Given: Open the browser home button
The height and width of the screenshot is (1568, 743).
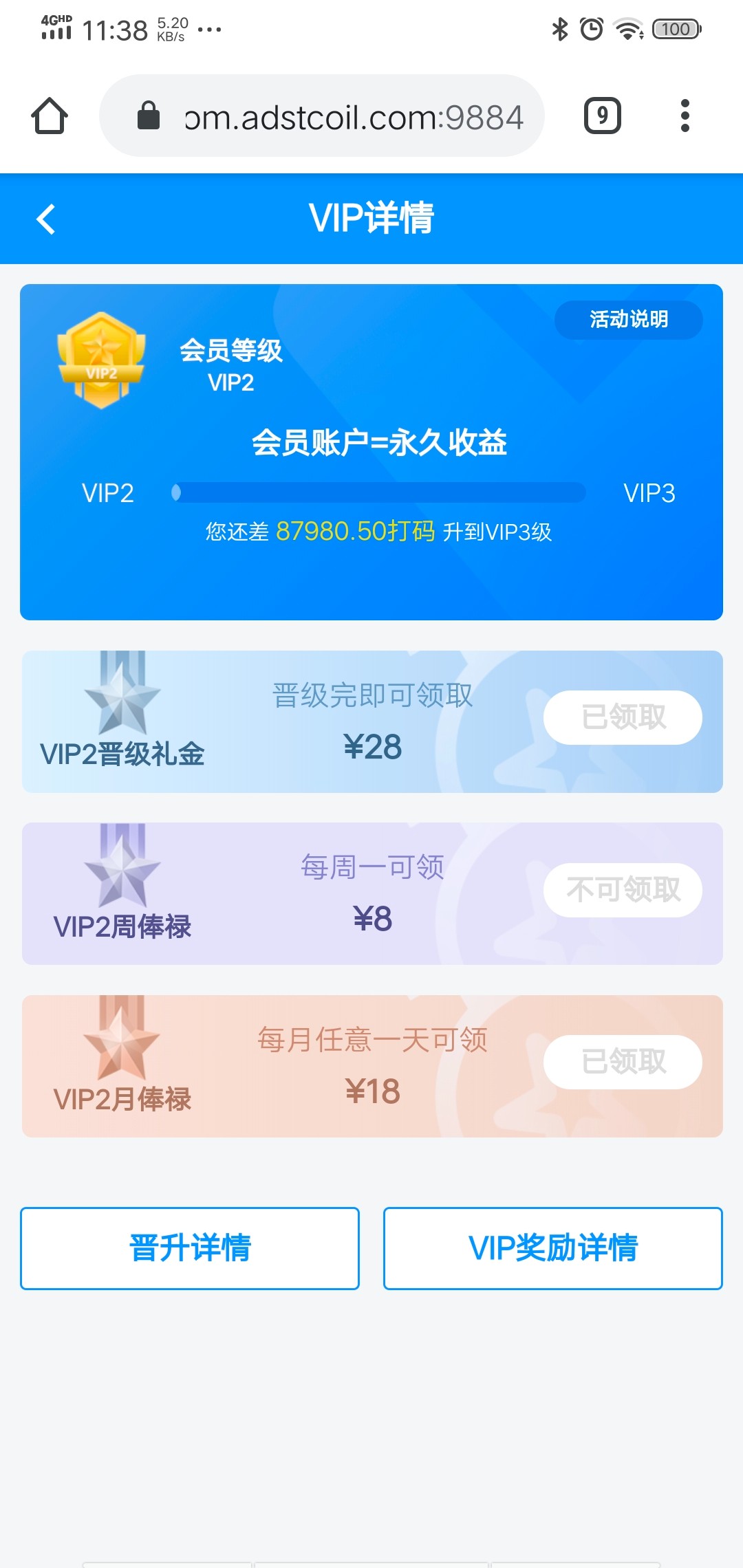Looking at the screenshot, I should pos(50,116).
